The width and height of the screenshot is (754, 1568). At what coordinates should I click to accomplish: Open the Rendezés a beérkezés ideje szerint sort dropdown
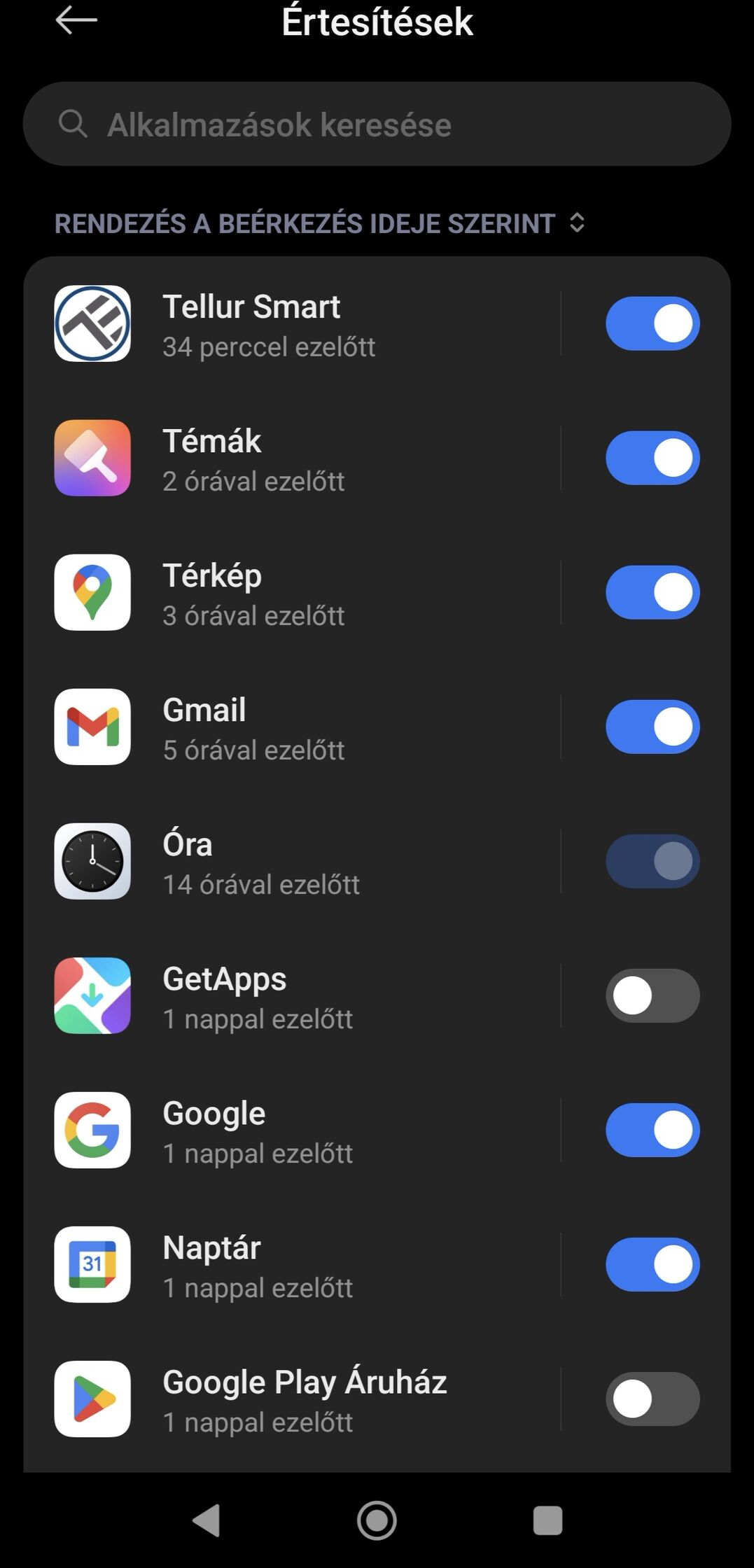[319, 223]
